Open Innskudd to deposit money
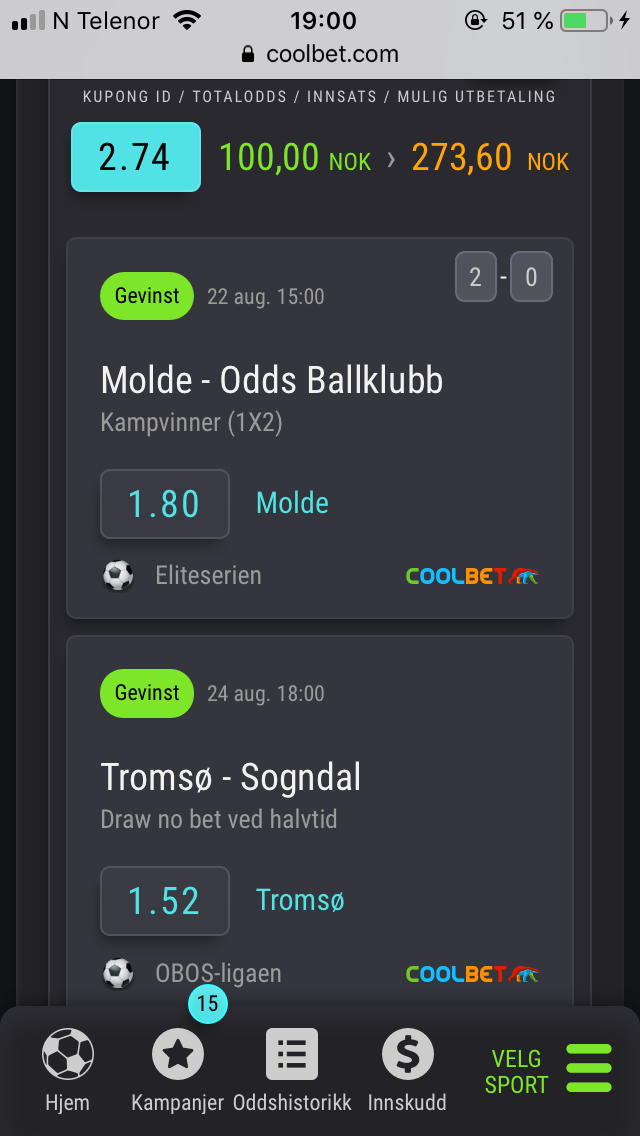The image size is (640, 1136). pos(408,1069)
